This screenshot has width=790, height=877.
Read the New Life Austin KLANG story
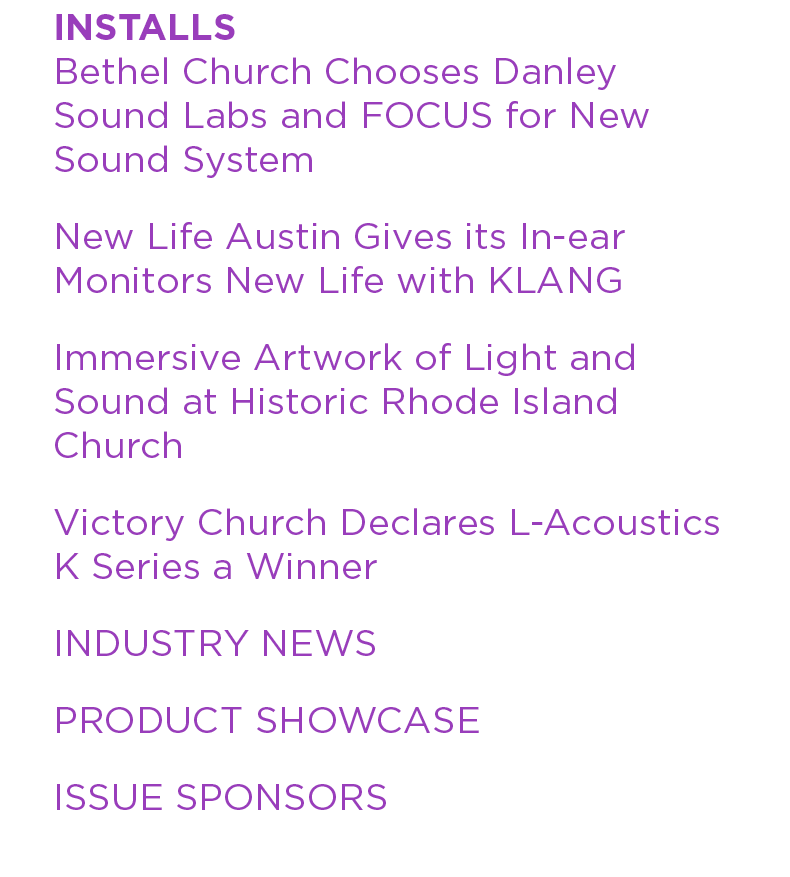click(339, 259)
